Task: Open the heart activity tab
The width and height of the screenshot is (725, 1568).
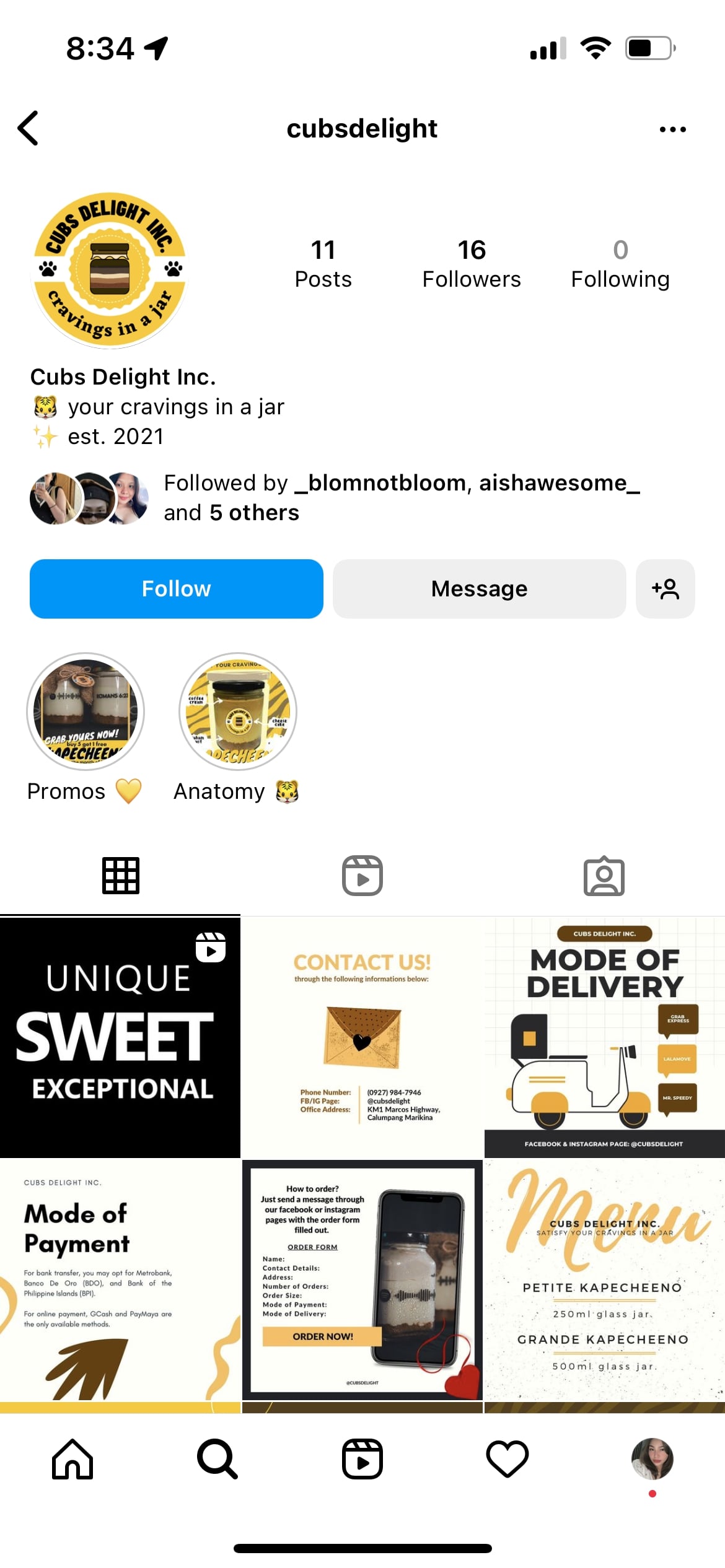Action: coord(507,1459)
